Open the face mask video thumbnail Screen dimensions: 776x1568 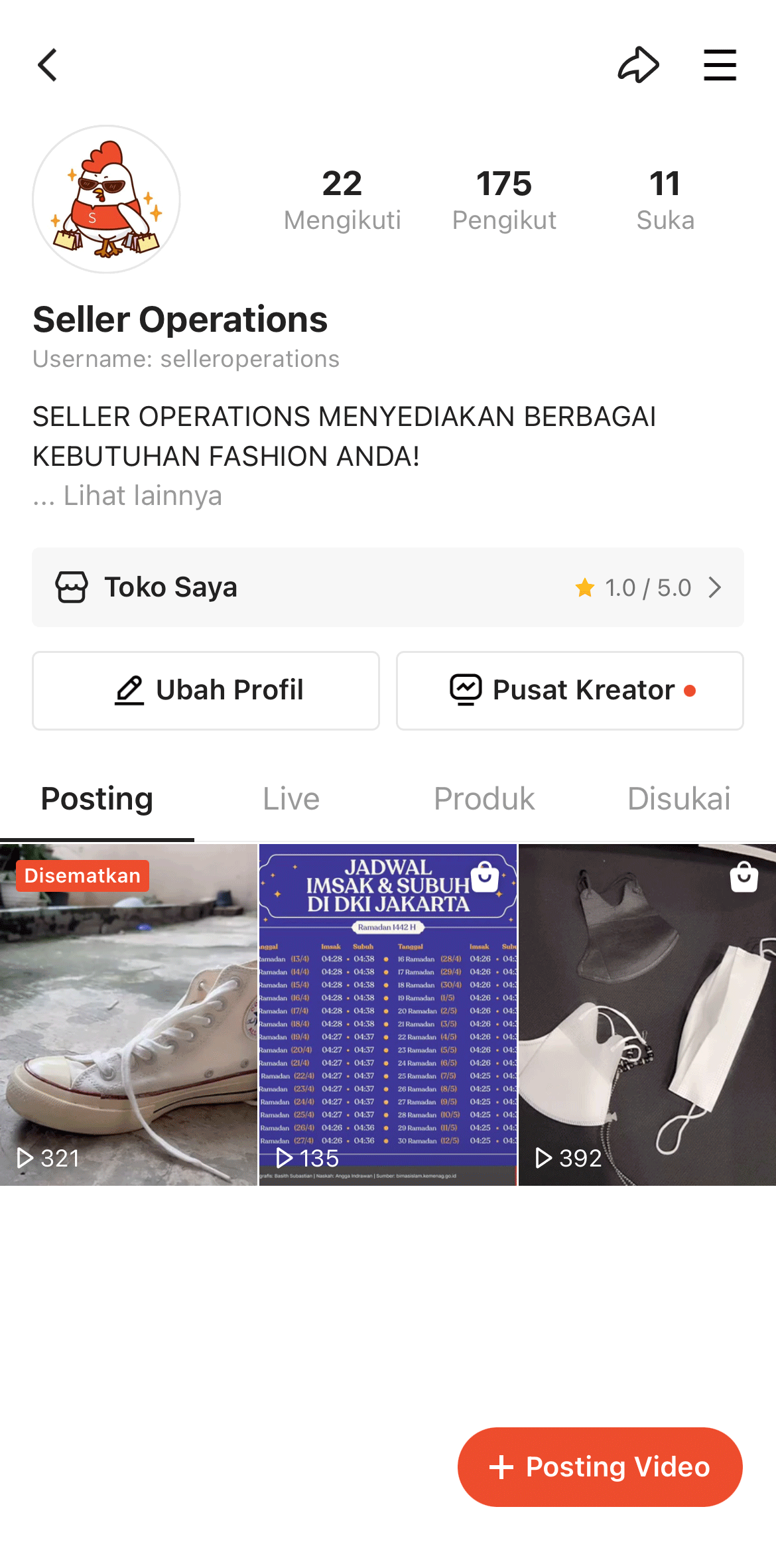(647, 1015)
